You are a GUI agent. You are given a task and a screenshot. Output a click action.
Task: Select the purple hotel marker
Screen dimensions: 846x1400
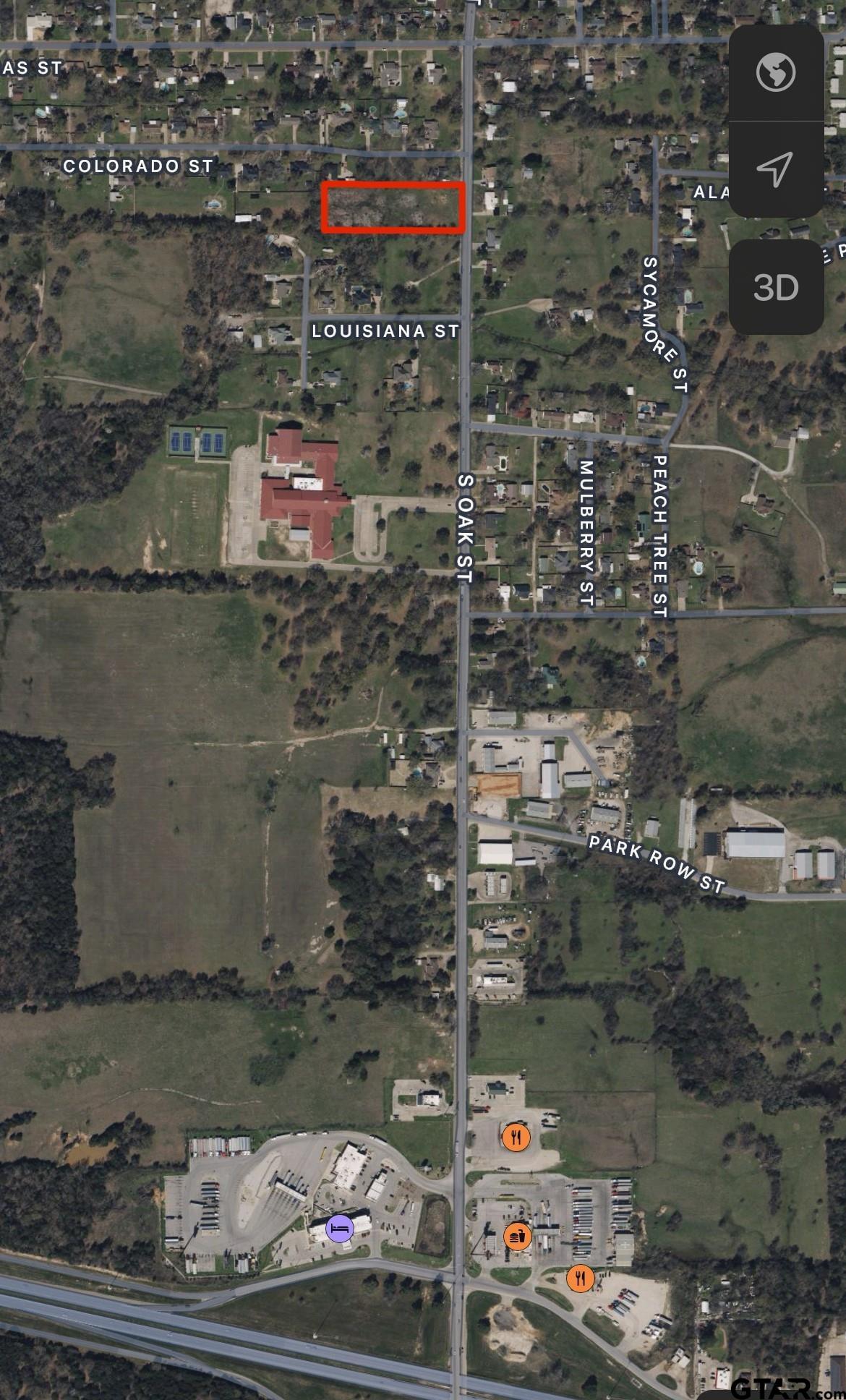[339, 1228]
